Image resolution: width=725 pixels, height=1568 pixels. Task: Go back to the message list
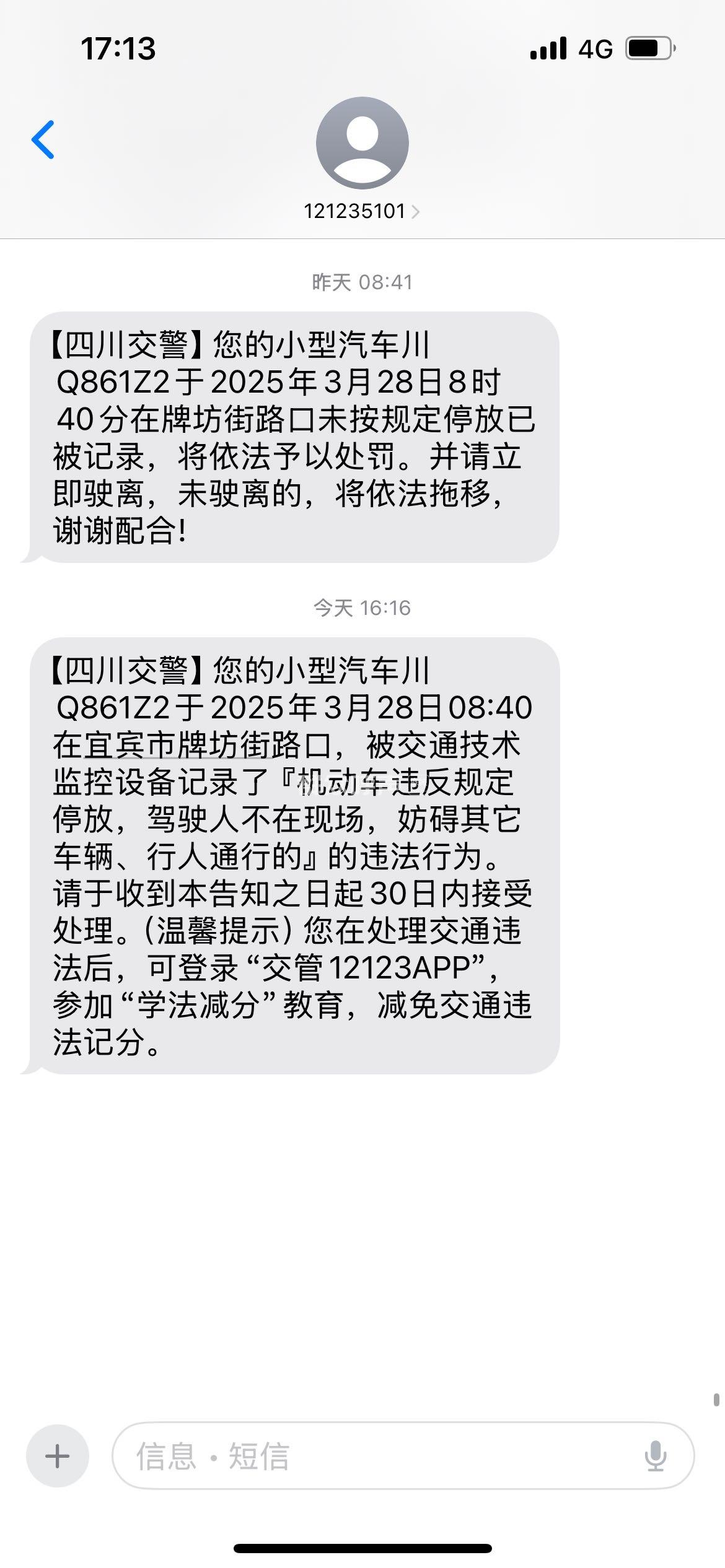point(43,140)
